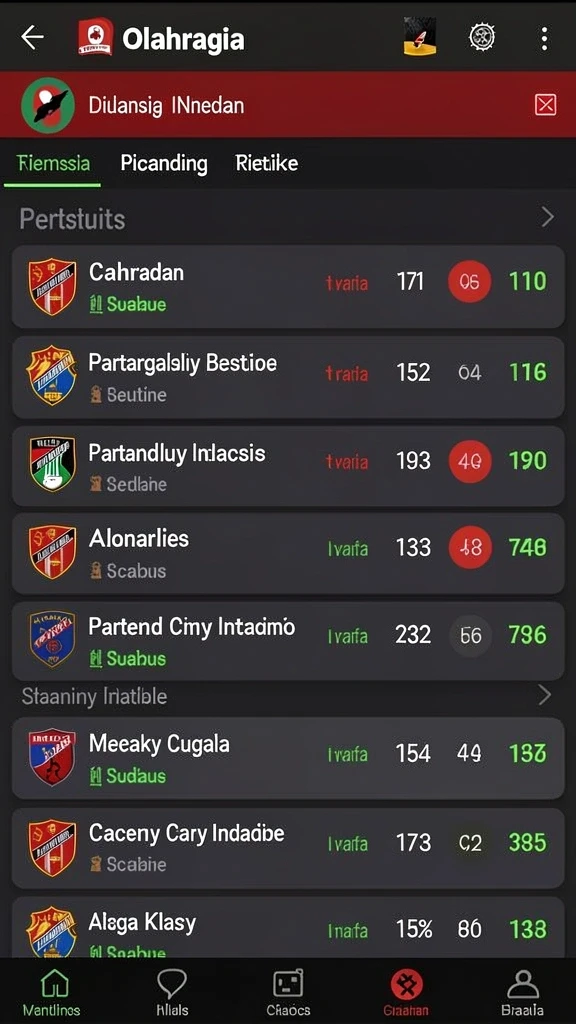The width and height of the screenshot is (576, 1024).
Task: Open the Braaila profile tab
Action: point(522,992)
